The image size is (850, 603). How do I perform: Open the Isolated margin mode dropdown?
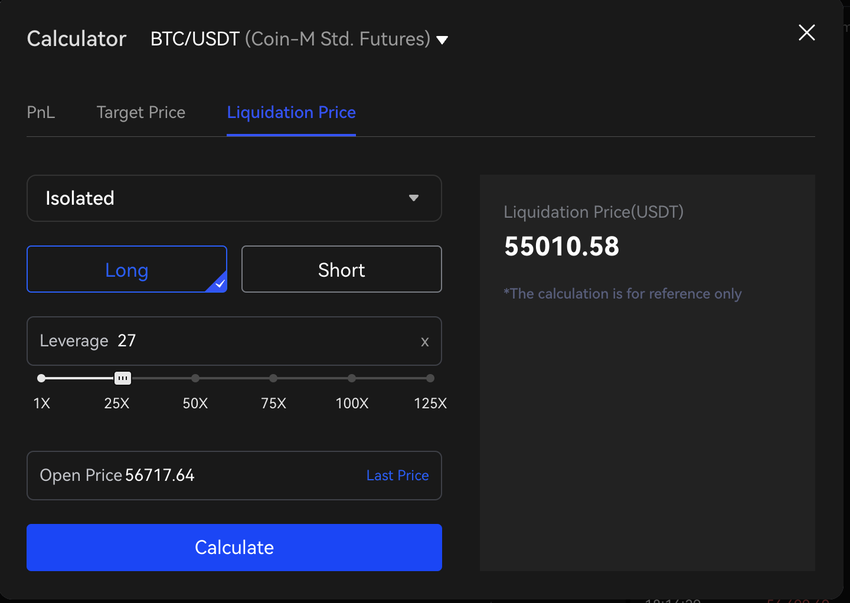[234, 198]
